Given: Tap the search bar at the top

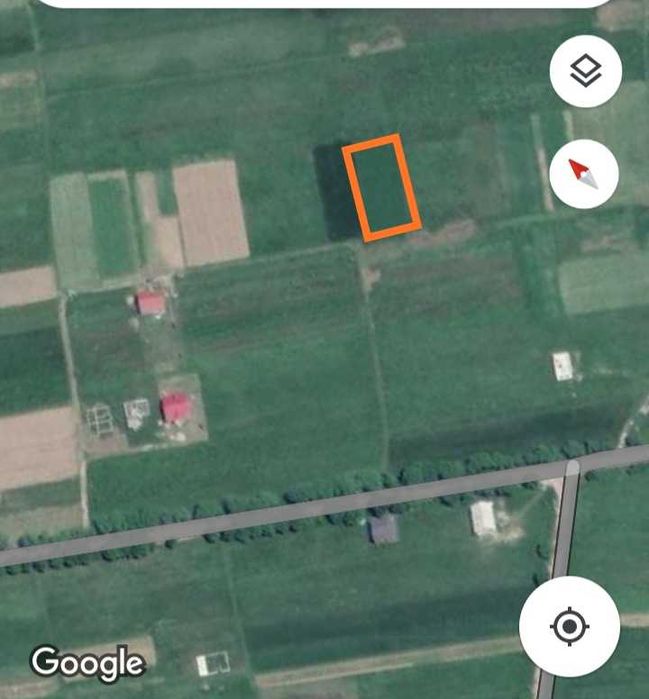Looking at the screenshot, I should pyautogui.click(x=324, y=3).
